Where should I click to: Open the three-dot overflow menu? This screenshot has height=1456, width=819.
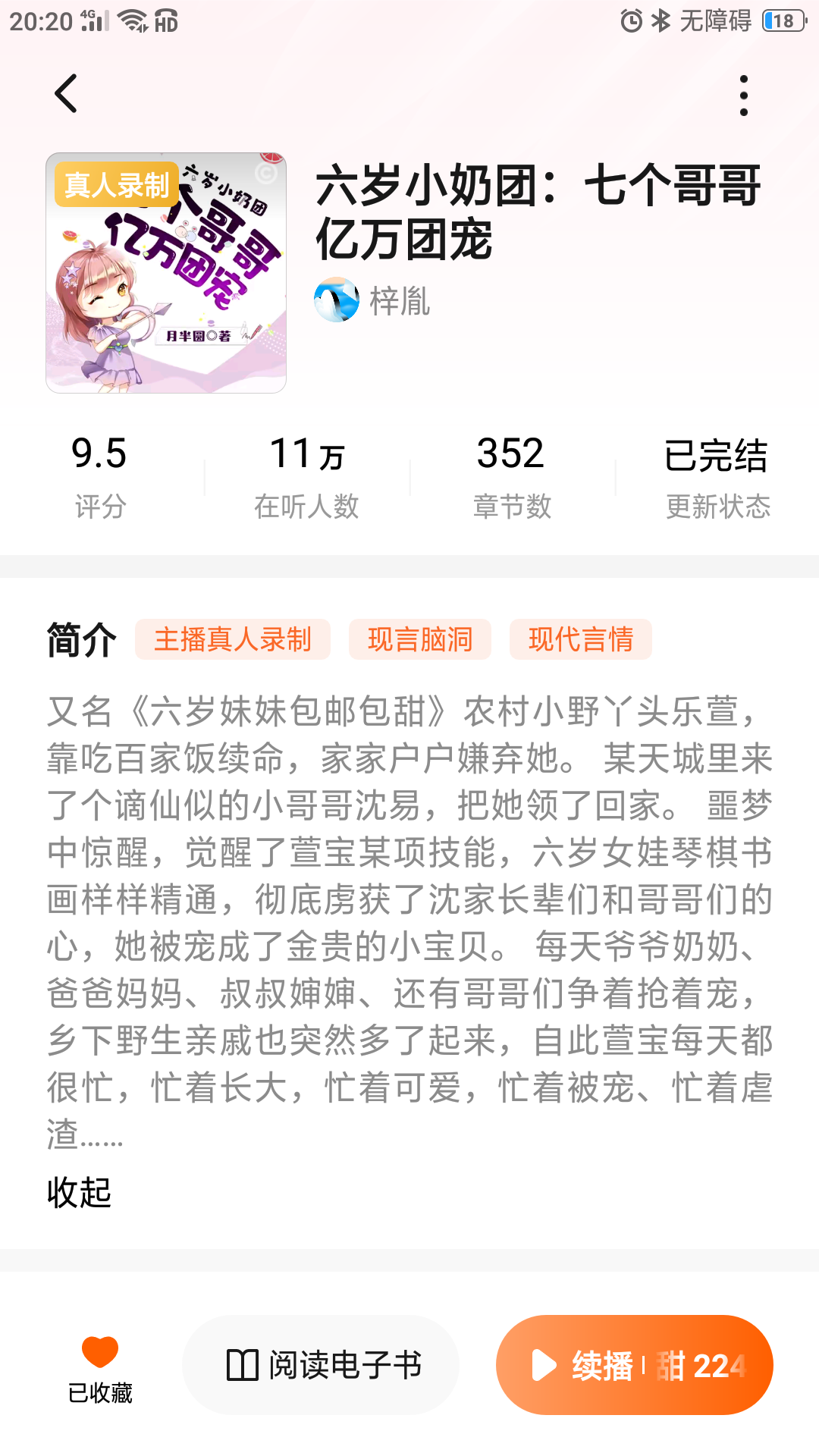[x=743, y=96]
